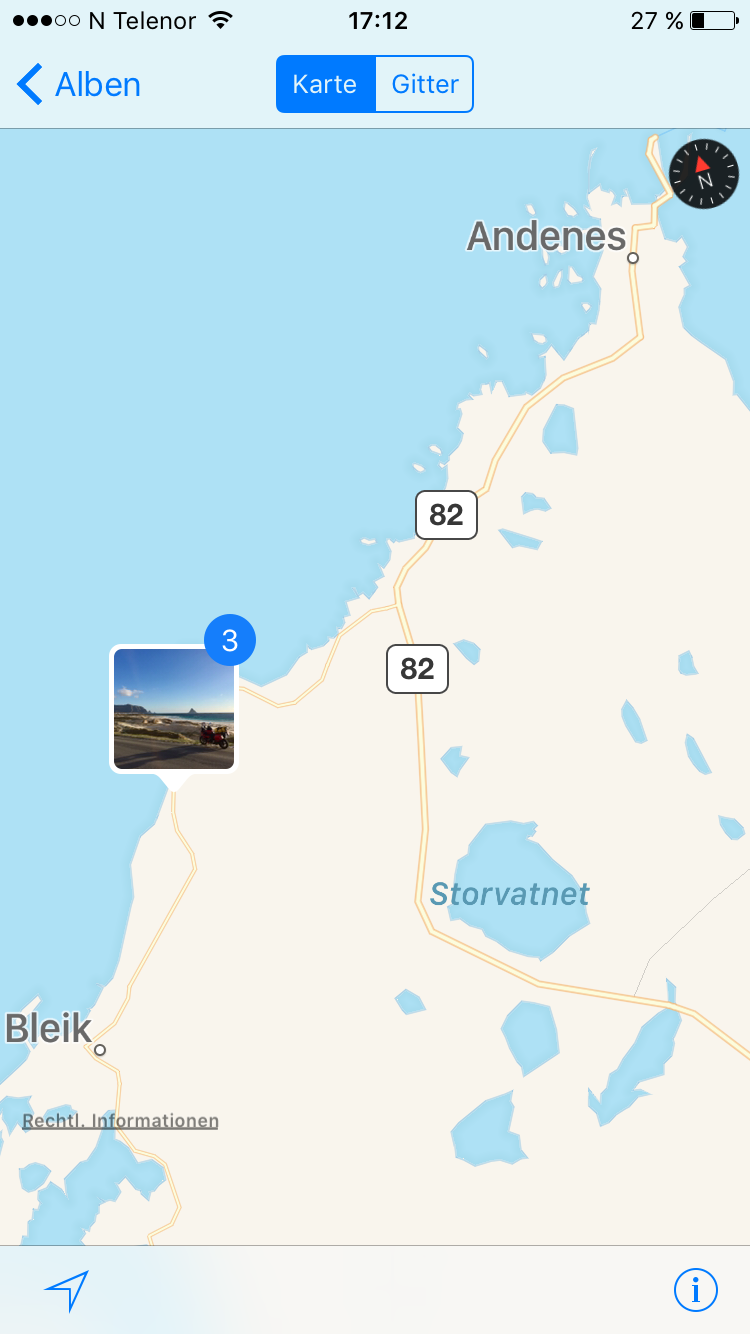Select the Karte segment
This screenshot has width=750, height=1334.
click(x=325, y=84)
